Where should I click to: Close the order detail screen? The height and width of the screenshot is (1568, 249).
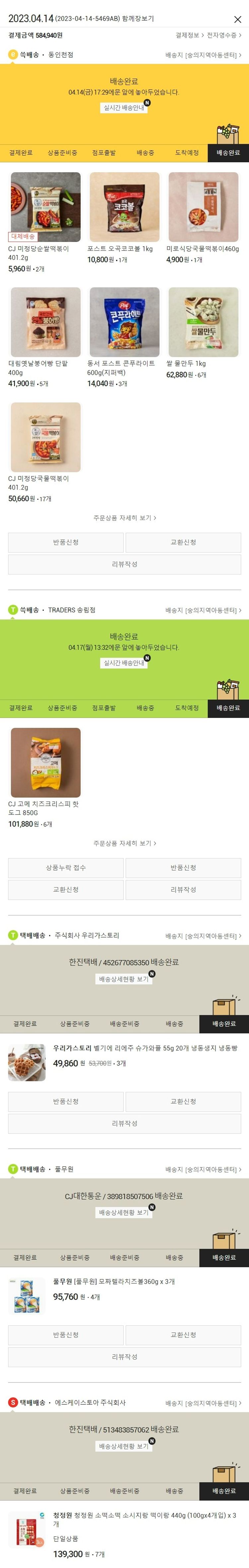[x=237, y=19]
